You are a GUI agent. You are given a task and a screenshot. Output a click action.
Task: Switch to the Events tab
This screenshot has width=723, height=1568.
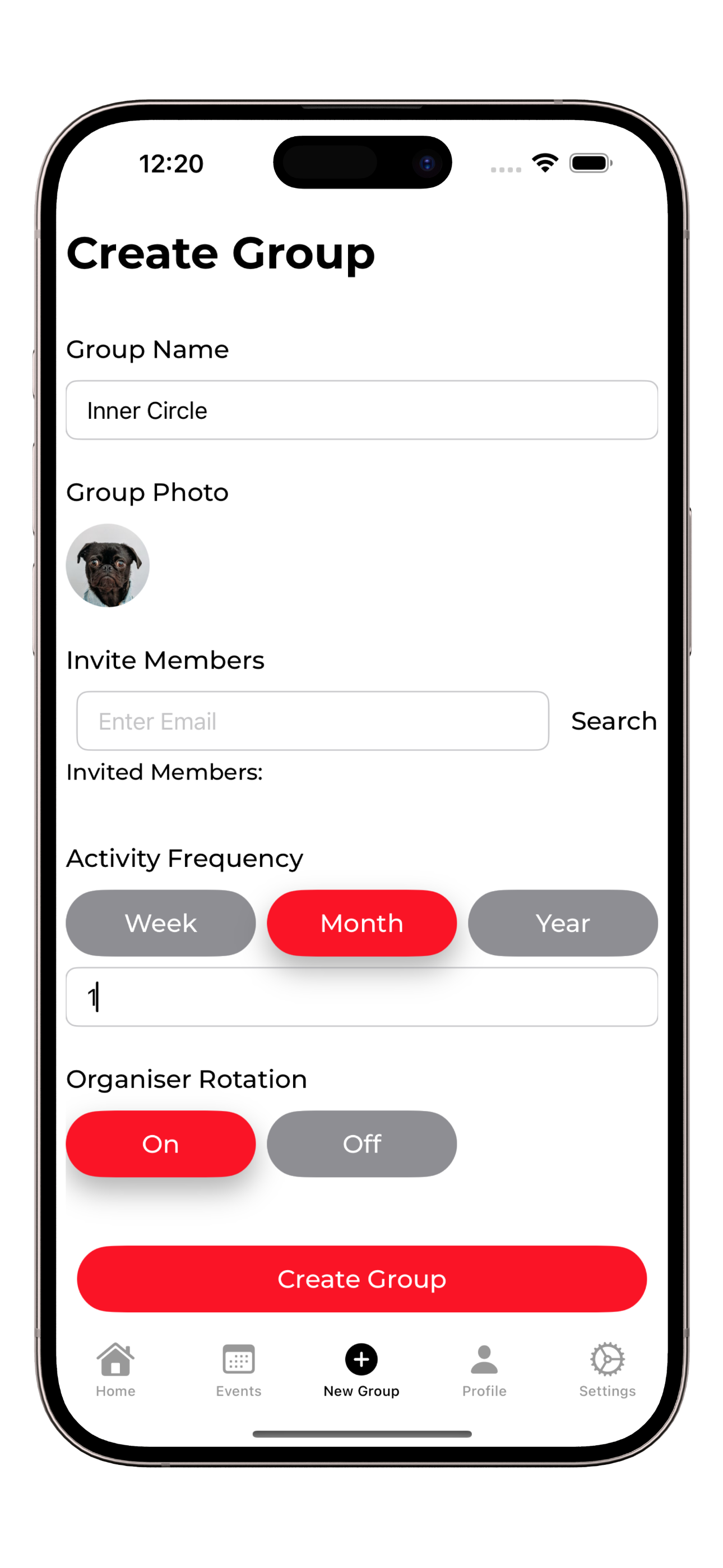pyautogui.click(x=239, y=1368)
